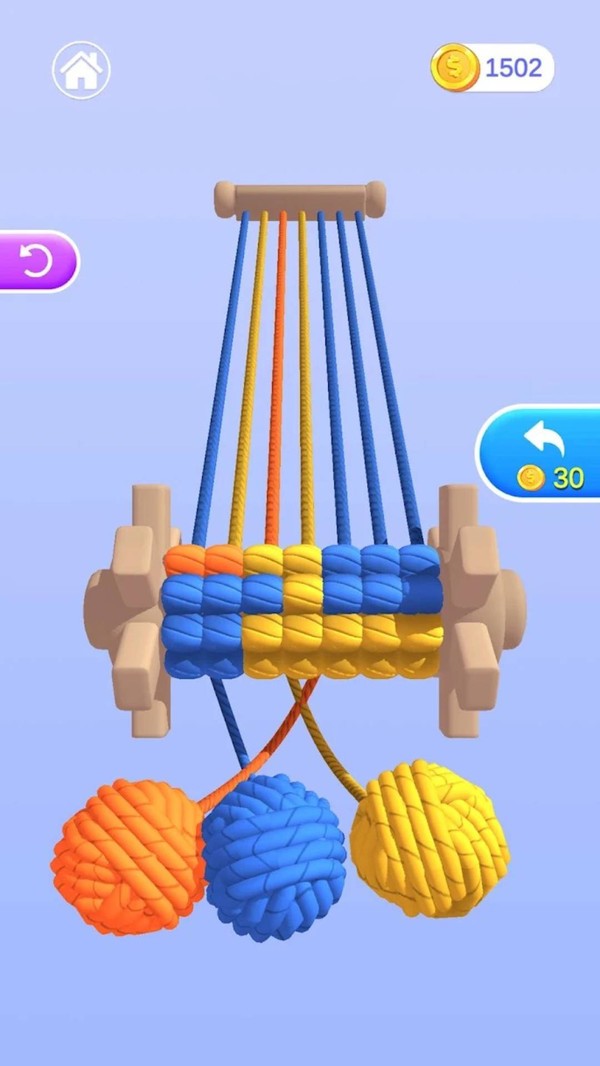600x1066 pixels.
Task: Restart the level with the purple button
Action: [37, 262]
